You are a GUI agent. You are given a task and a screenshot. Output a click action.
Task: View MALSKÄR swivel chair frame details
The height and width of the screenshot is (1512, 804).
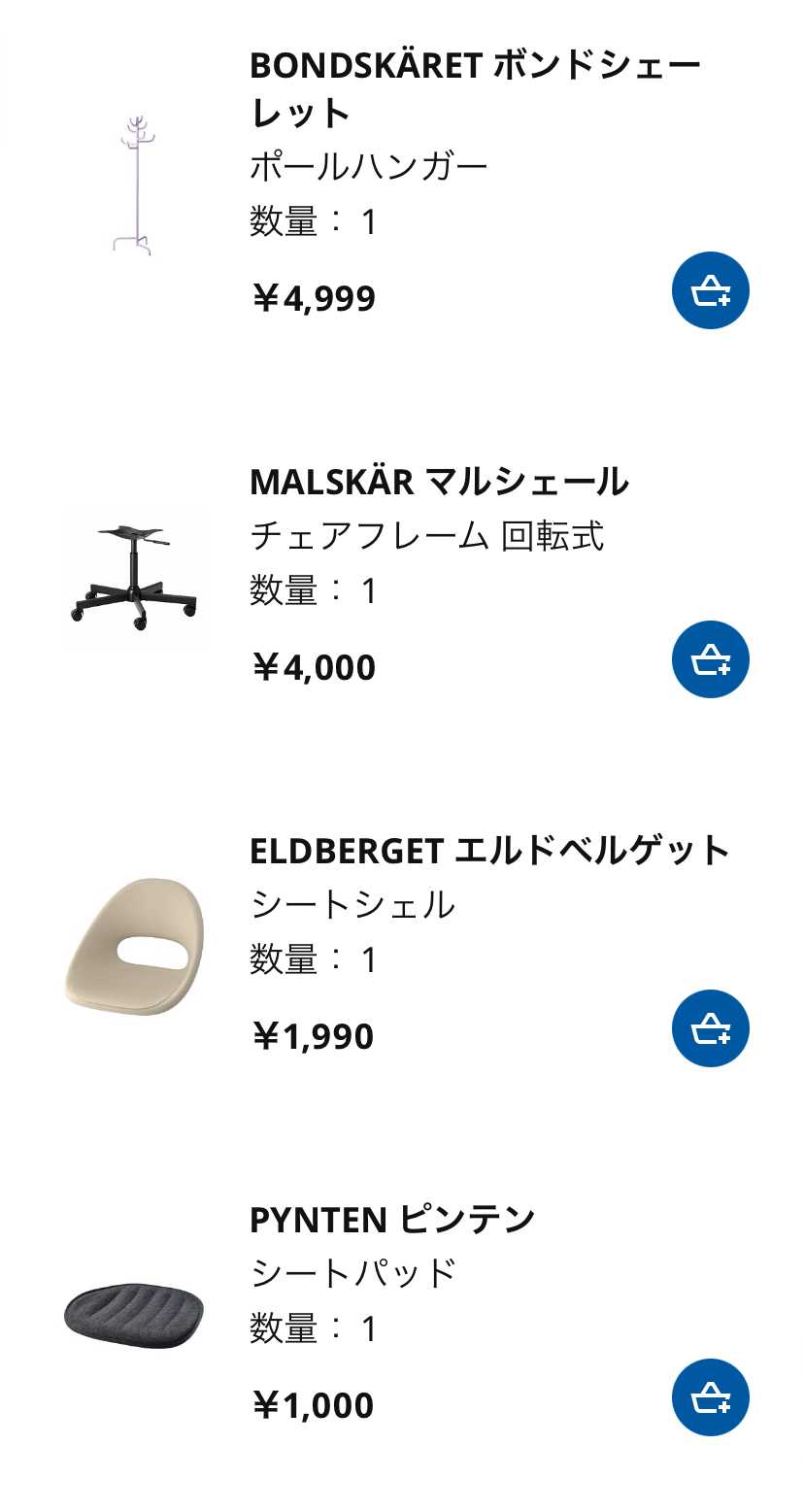[439, 482]
